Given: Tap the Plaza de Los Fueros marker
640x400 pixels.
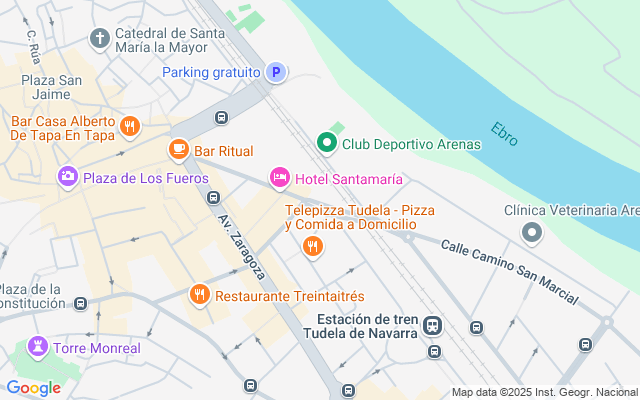Looking at the screenshot, I should coord(67,177).
